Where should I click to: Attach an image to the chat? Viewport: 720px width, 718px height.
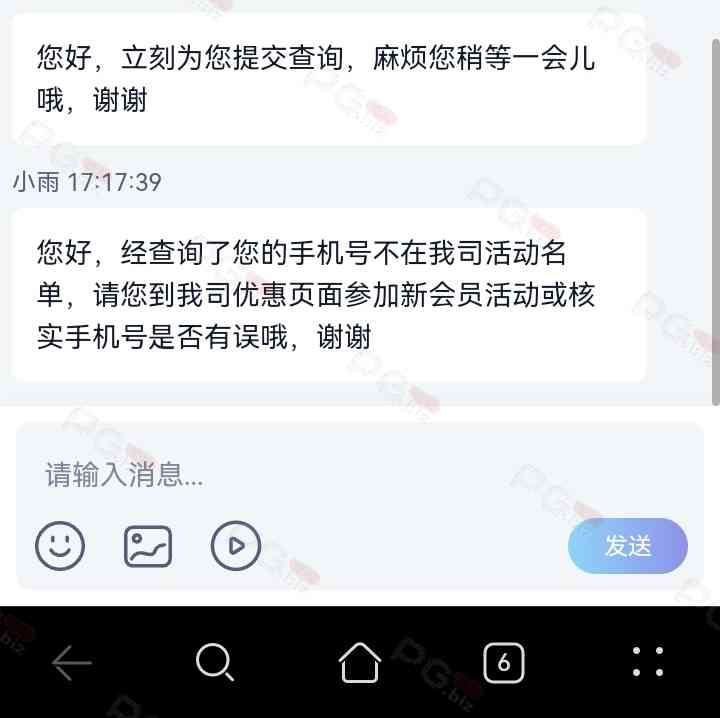[148, 546]
